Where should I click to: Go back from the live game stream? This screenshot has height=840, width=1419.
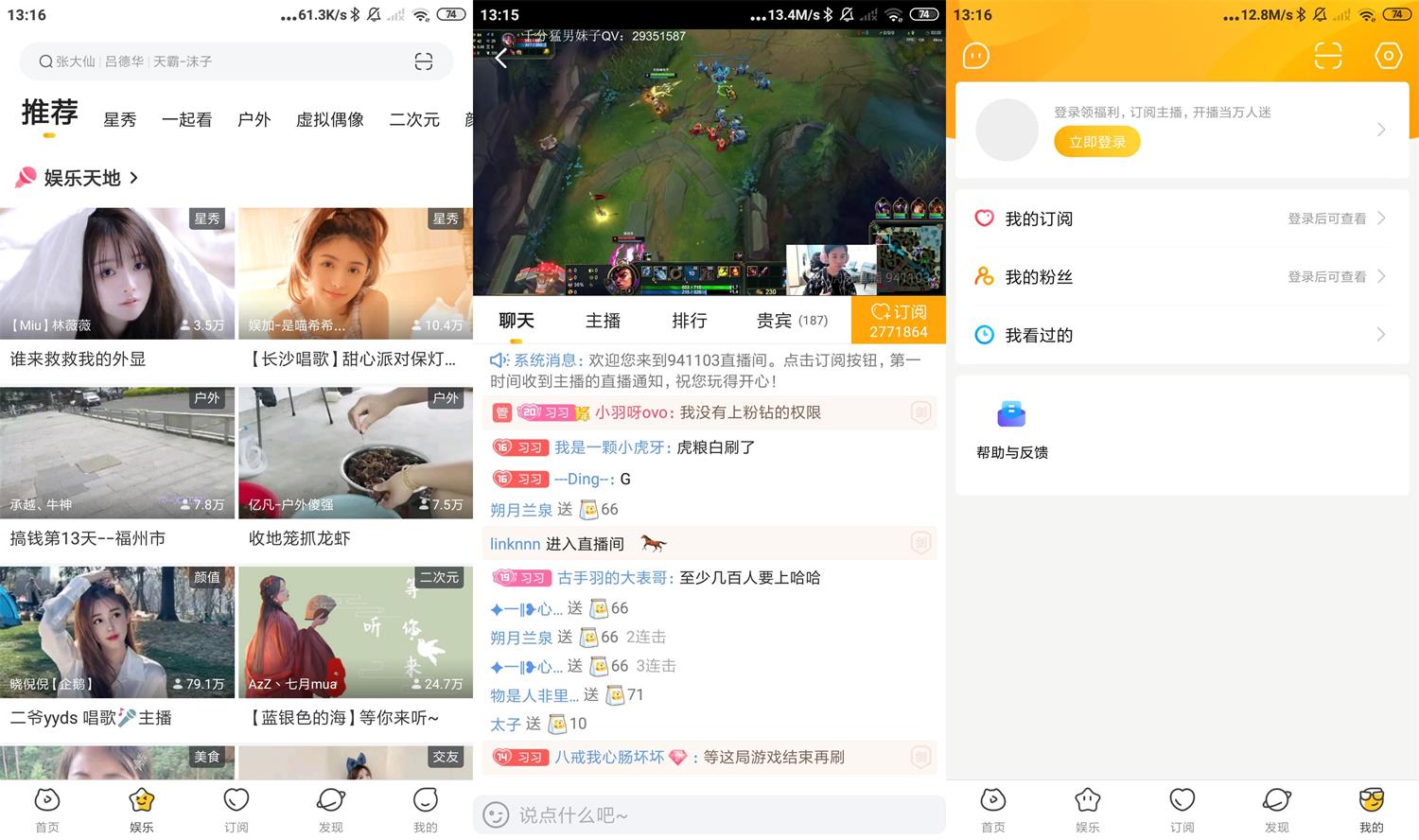[x=501, y=60]
